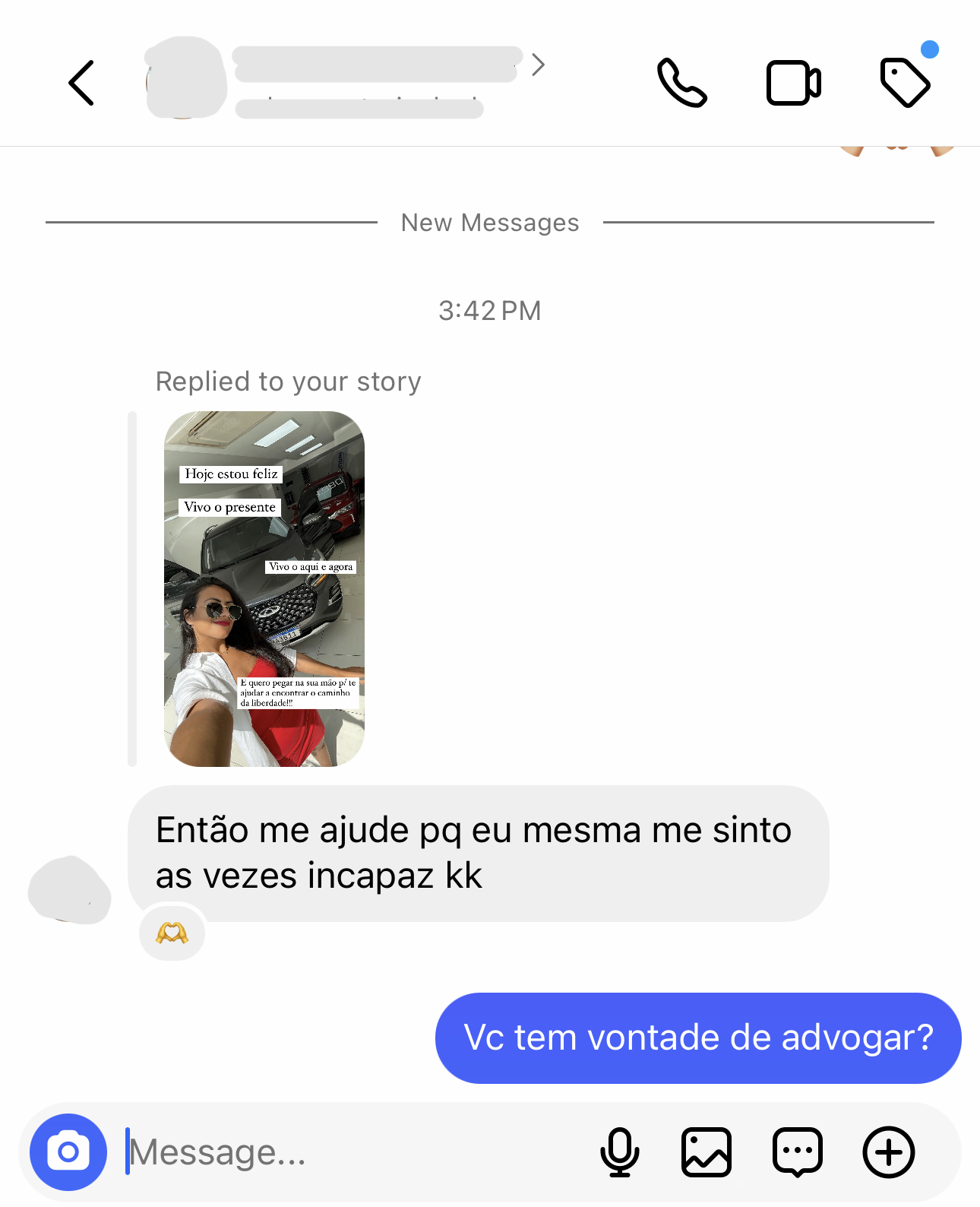Open saved replies bubble icon
The image size is (980, 1207).
pyautogui.click(x=797, y=1152)
